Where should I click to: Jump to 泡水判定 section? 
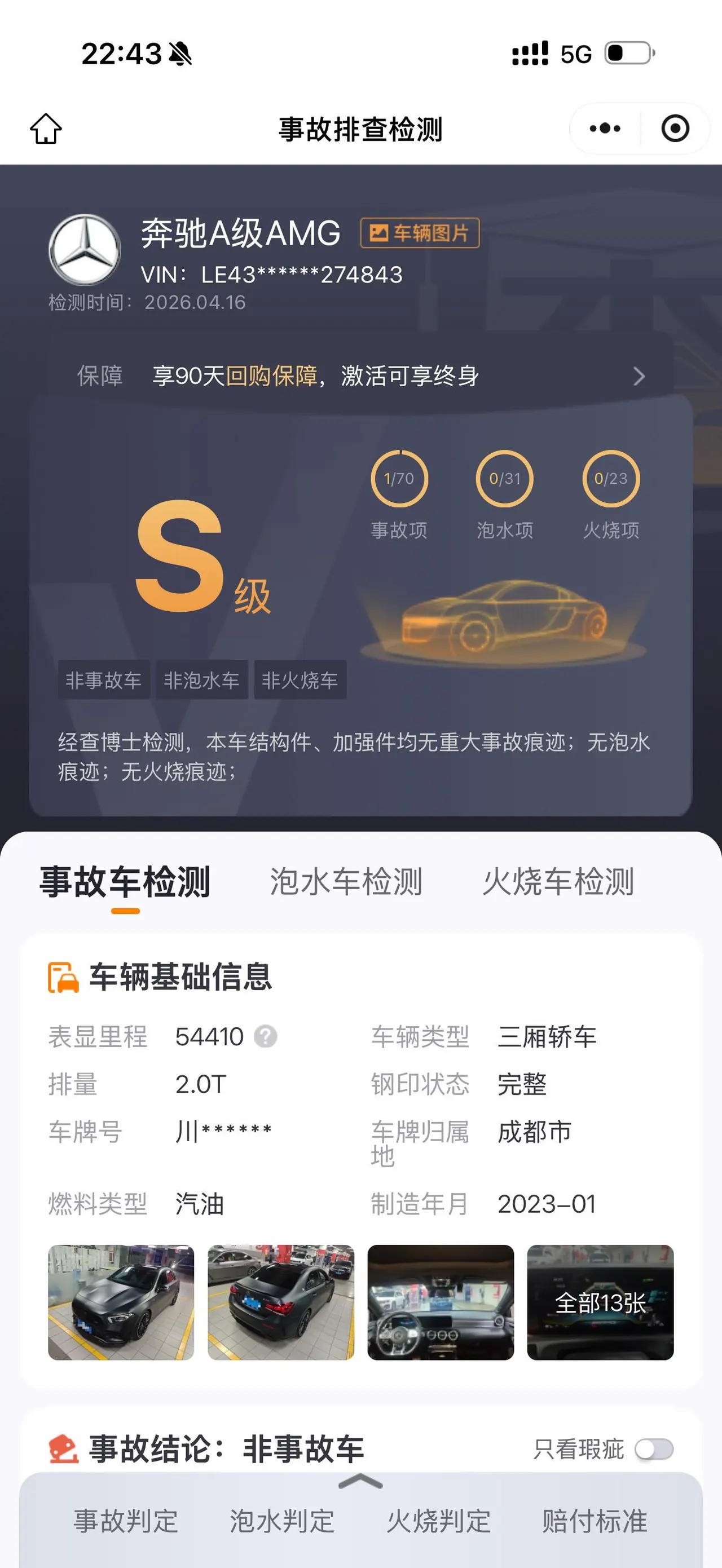pos(282,1521)
